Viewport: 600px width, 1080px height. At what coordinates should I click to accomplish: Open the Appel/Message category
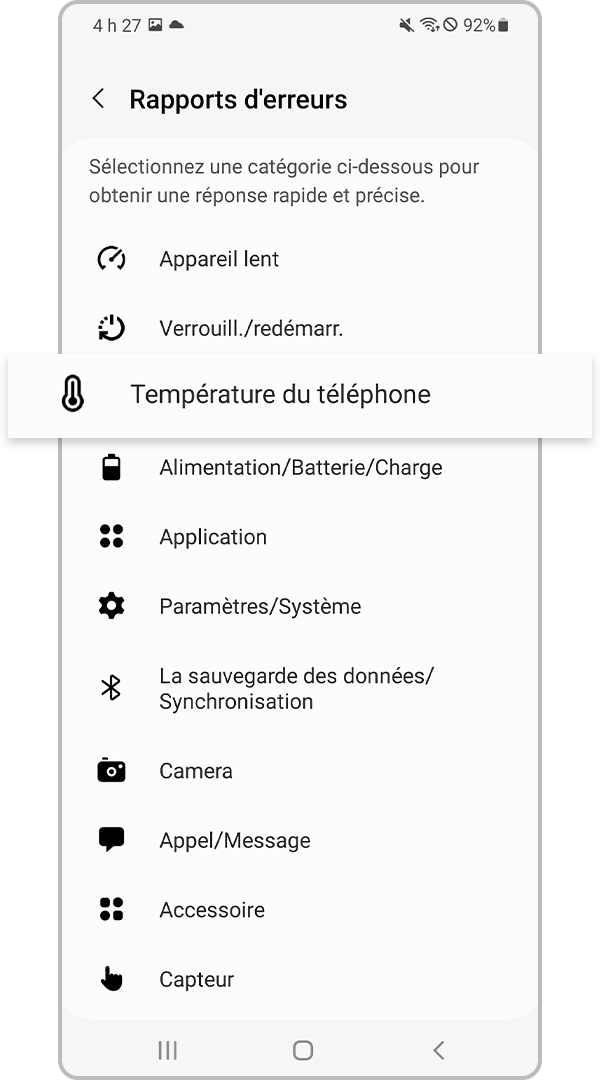click(x=234, y=840)
